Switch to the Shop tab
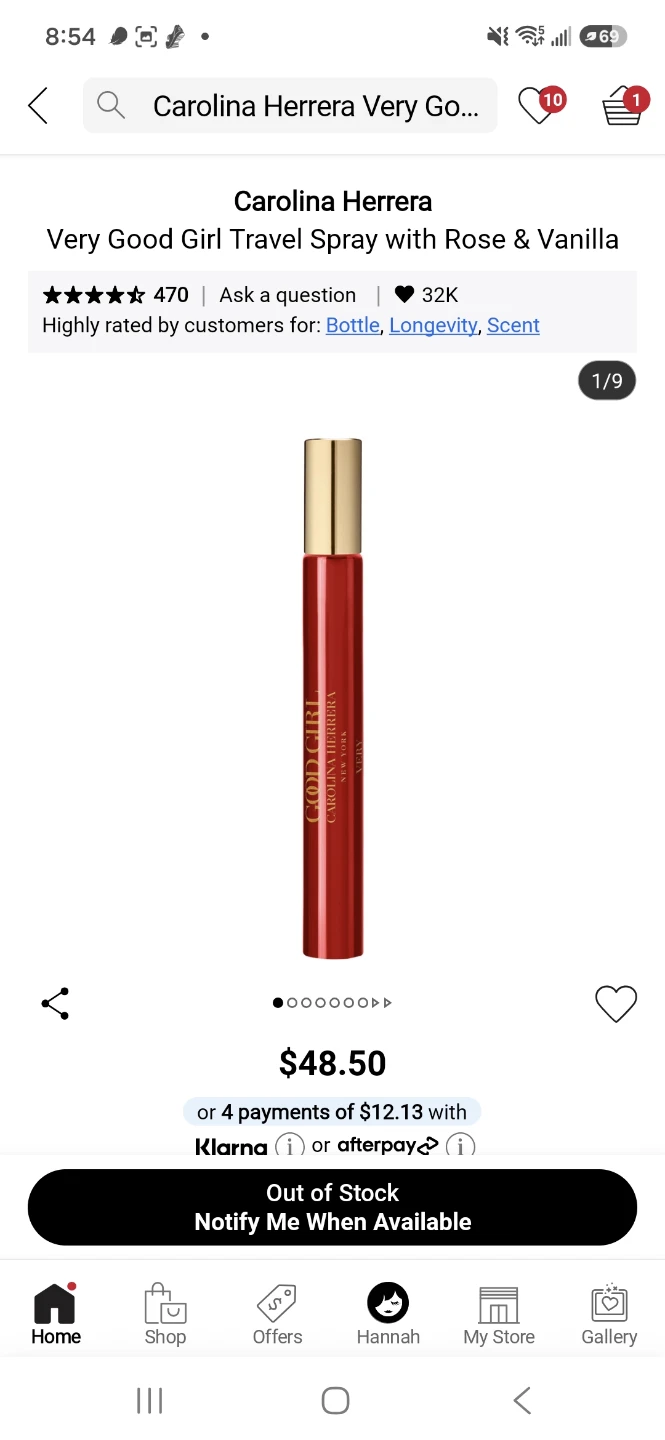This screenshot has width=665, height=1440. click(165, 1315)
